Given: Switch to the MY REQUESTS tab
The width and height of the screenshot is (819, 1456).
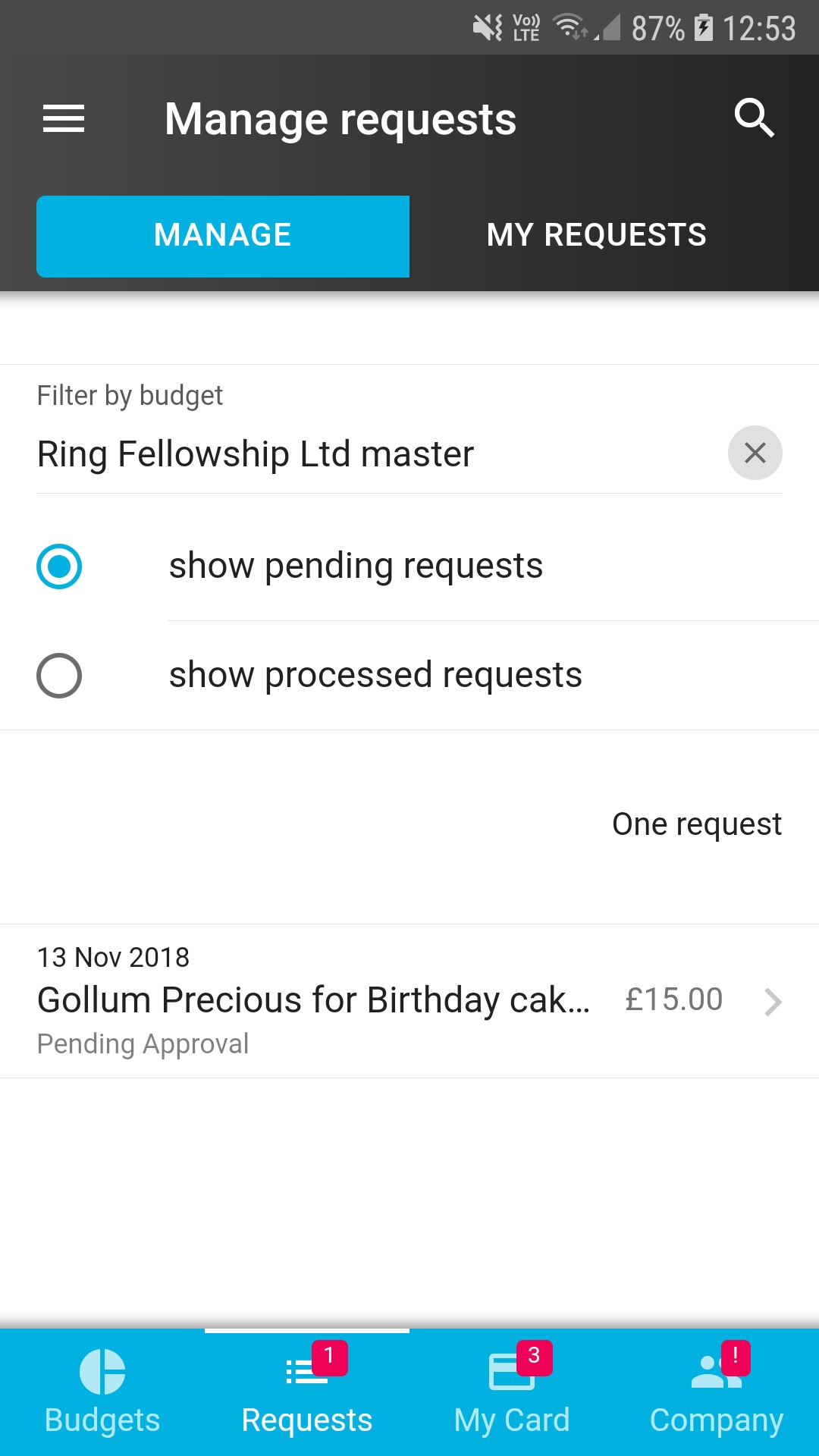Looking at the screenshot, I should [597, 236].
